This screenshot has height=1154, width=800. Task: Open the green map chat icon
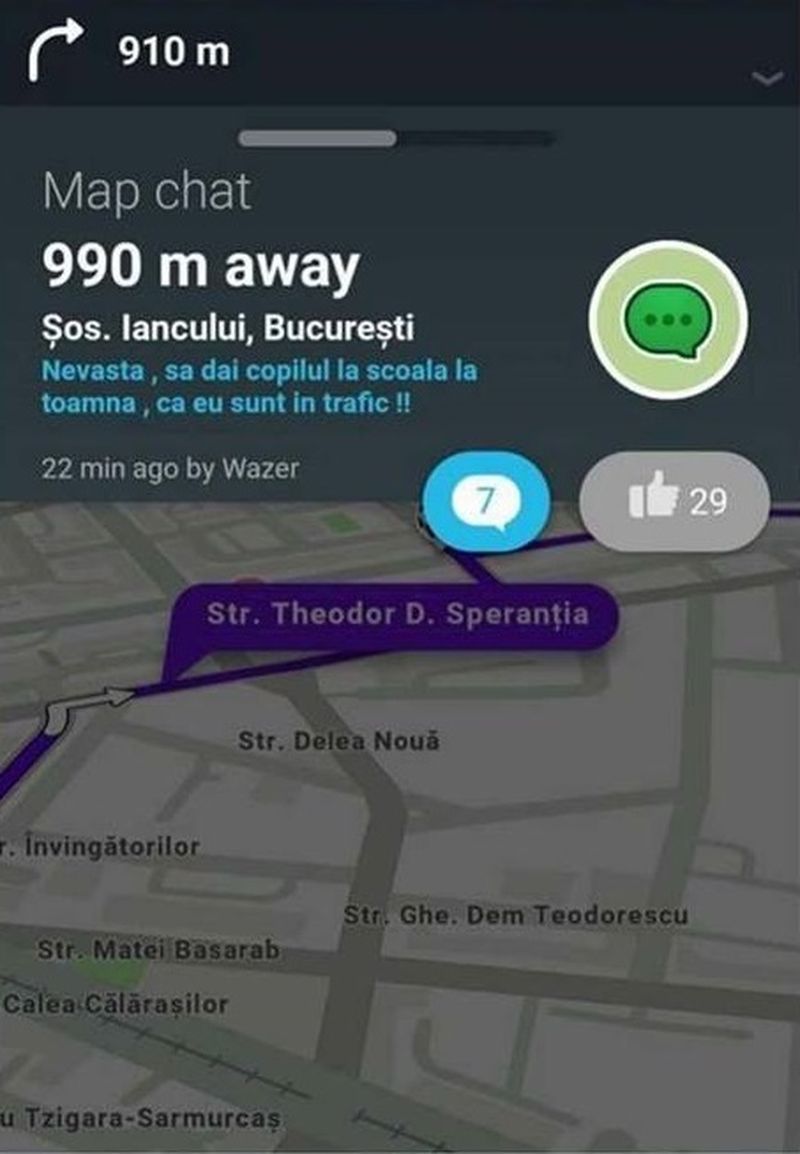667,321
